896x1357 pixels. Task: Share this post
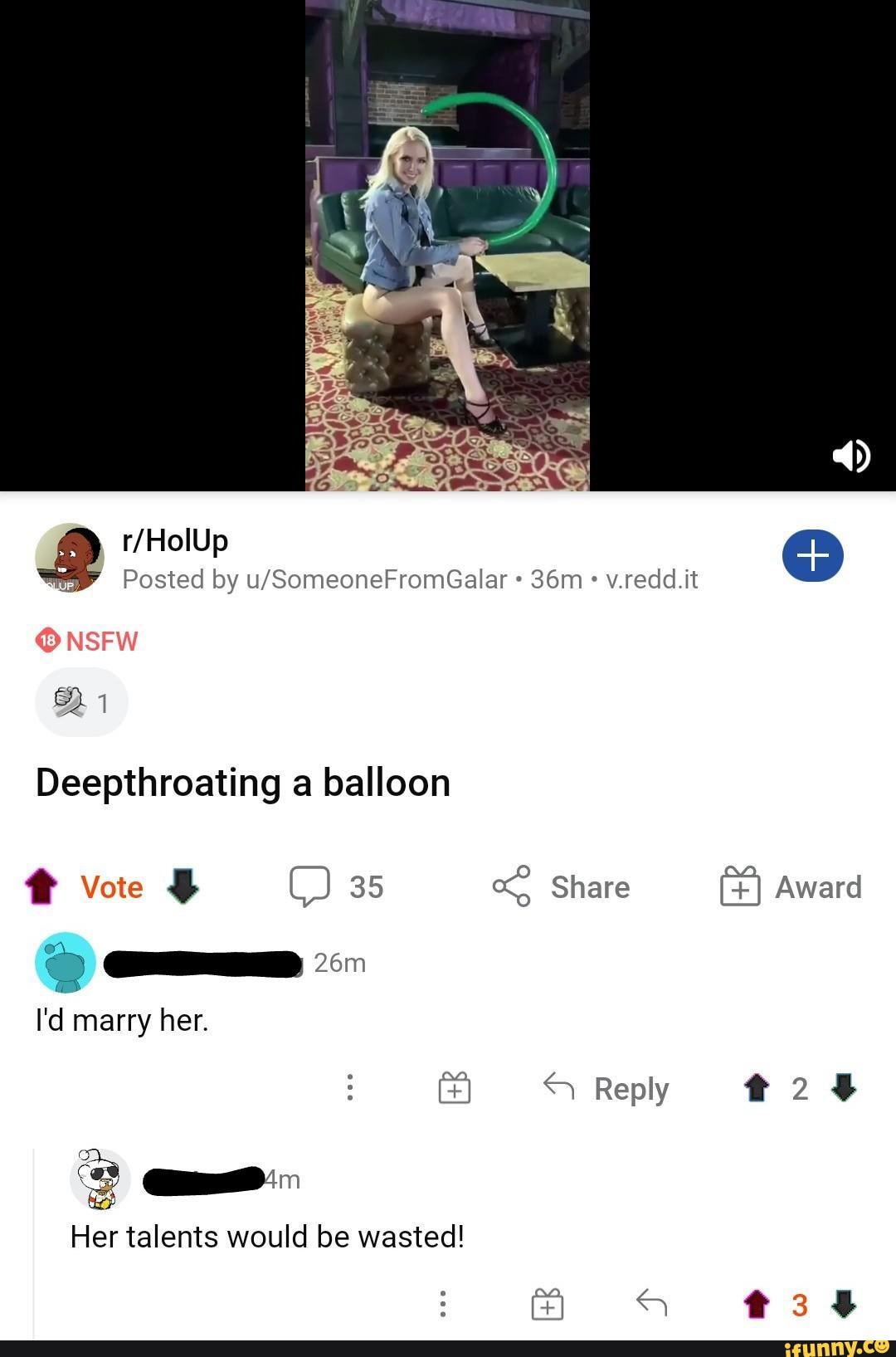pos(562,886)
